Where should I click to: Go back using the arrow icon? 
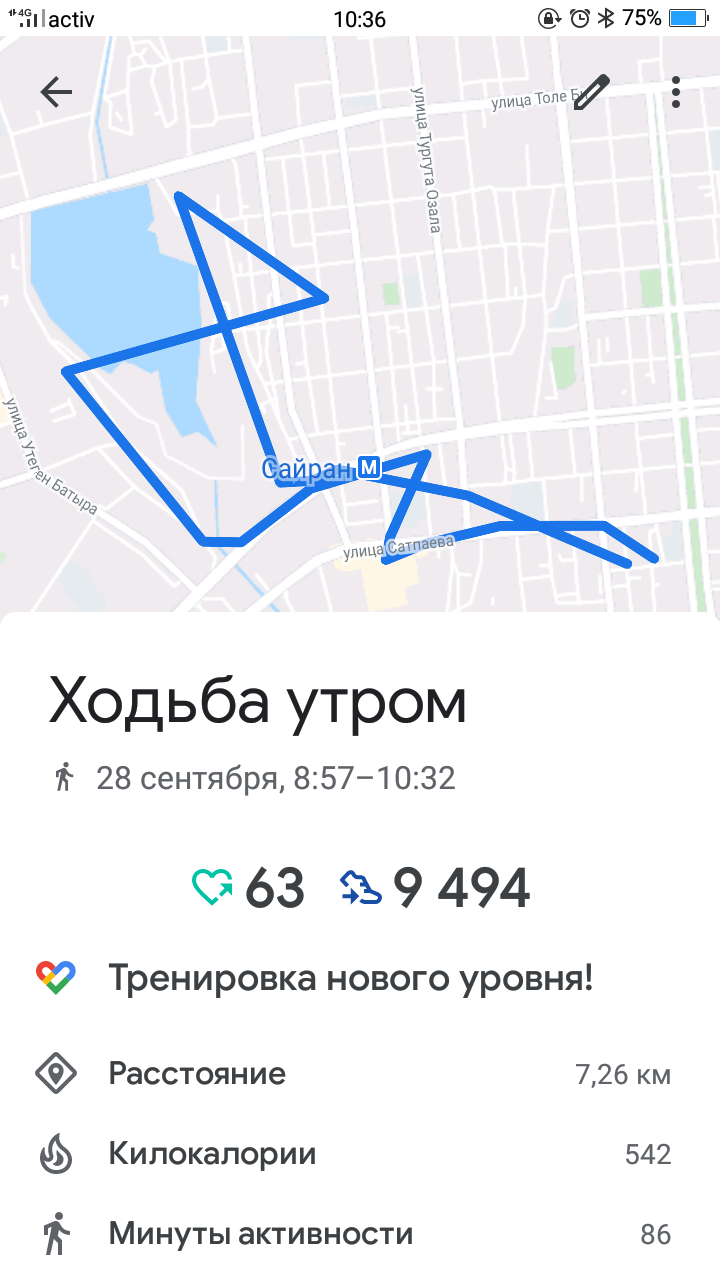pos(56,92)
